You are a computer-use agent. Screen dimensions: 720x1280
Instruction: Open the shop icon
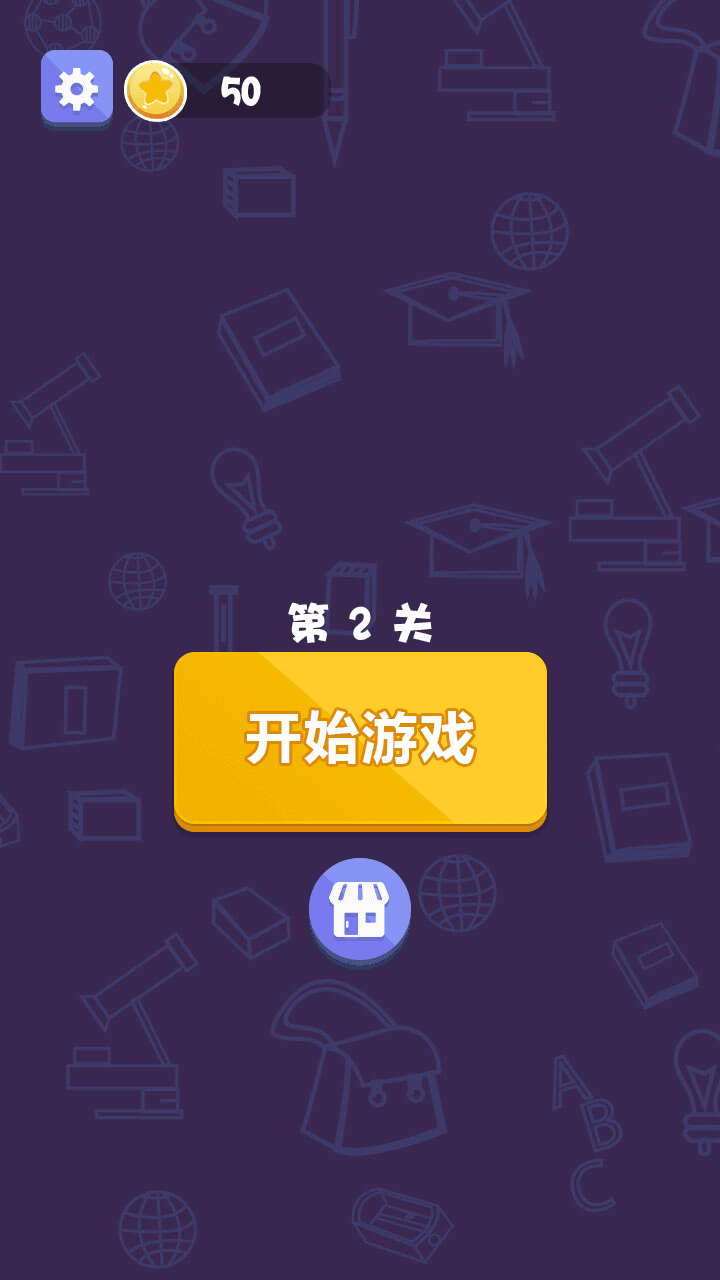tap(360, 909)
